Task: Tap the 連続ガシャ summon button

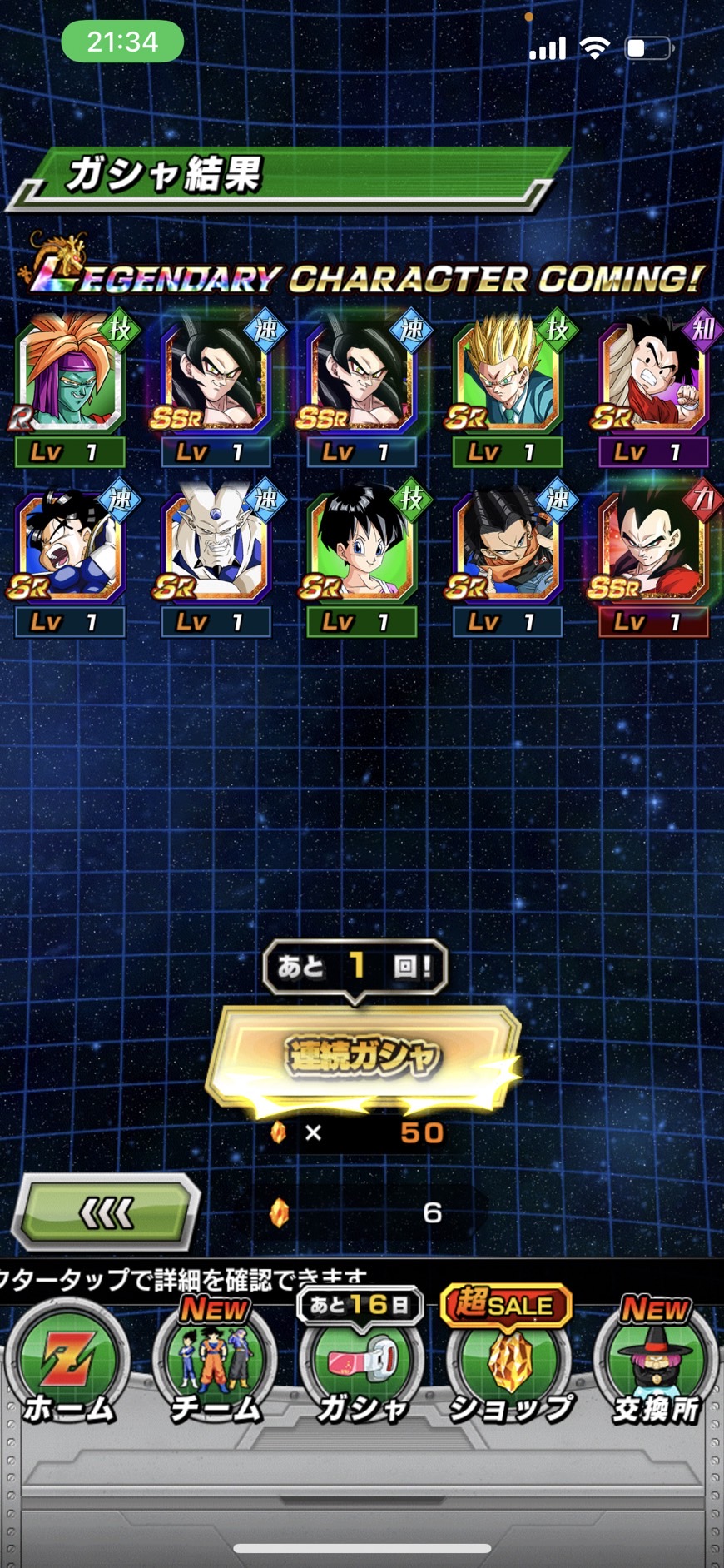Action: (x=363, y=1056)
